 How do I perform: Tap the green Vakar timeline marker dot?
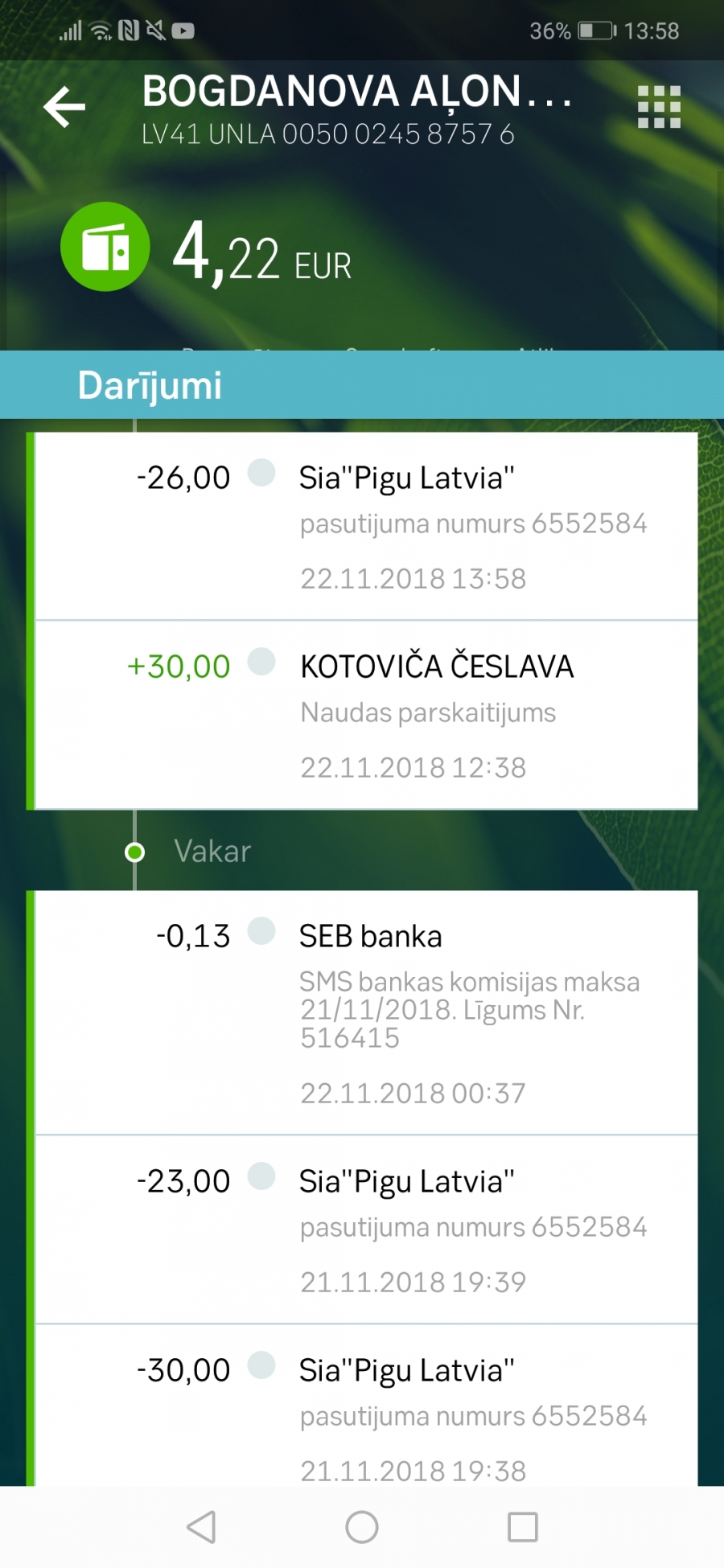click(134, 852)
